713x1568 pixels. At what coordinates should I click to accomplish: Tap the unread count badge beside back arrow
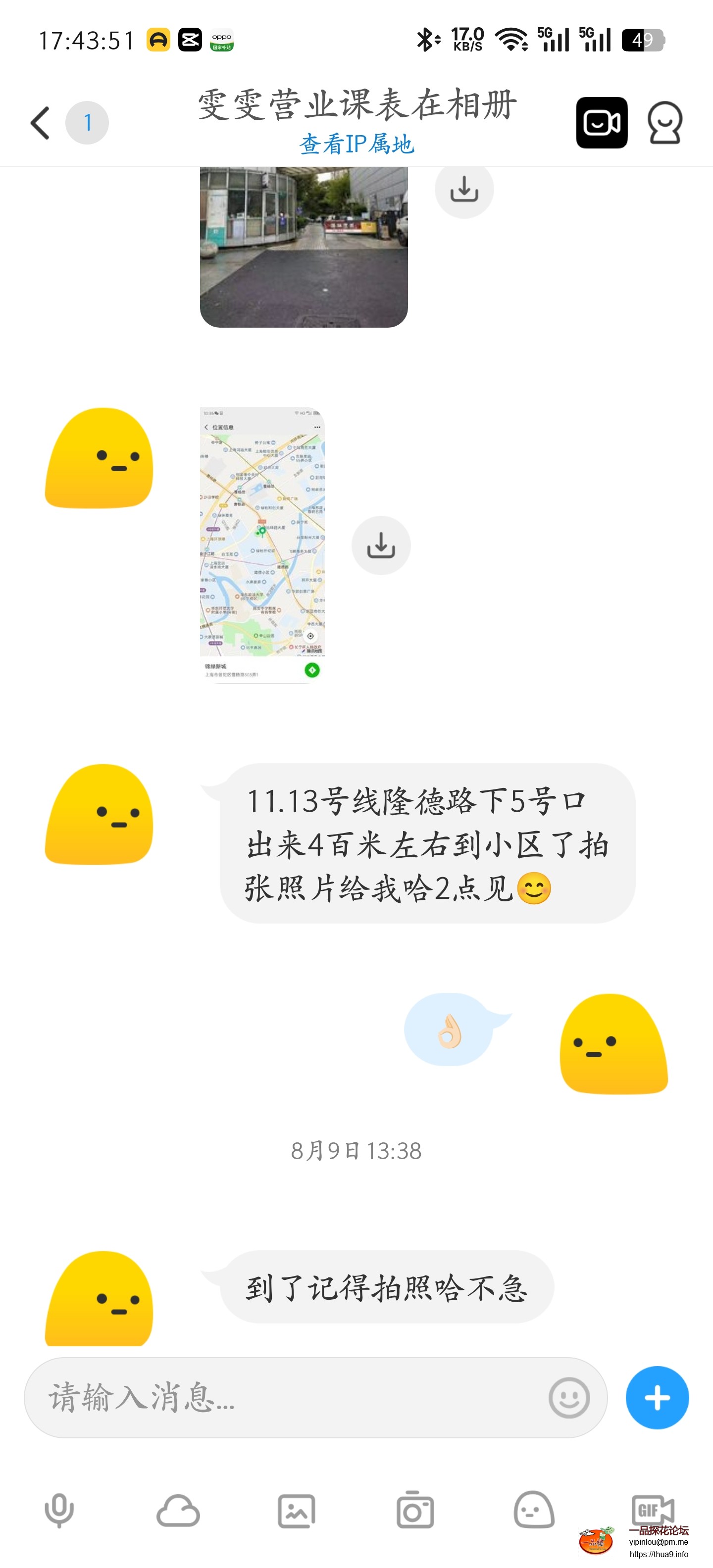tap(87, 122)
